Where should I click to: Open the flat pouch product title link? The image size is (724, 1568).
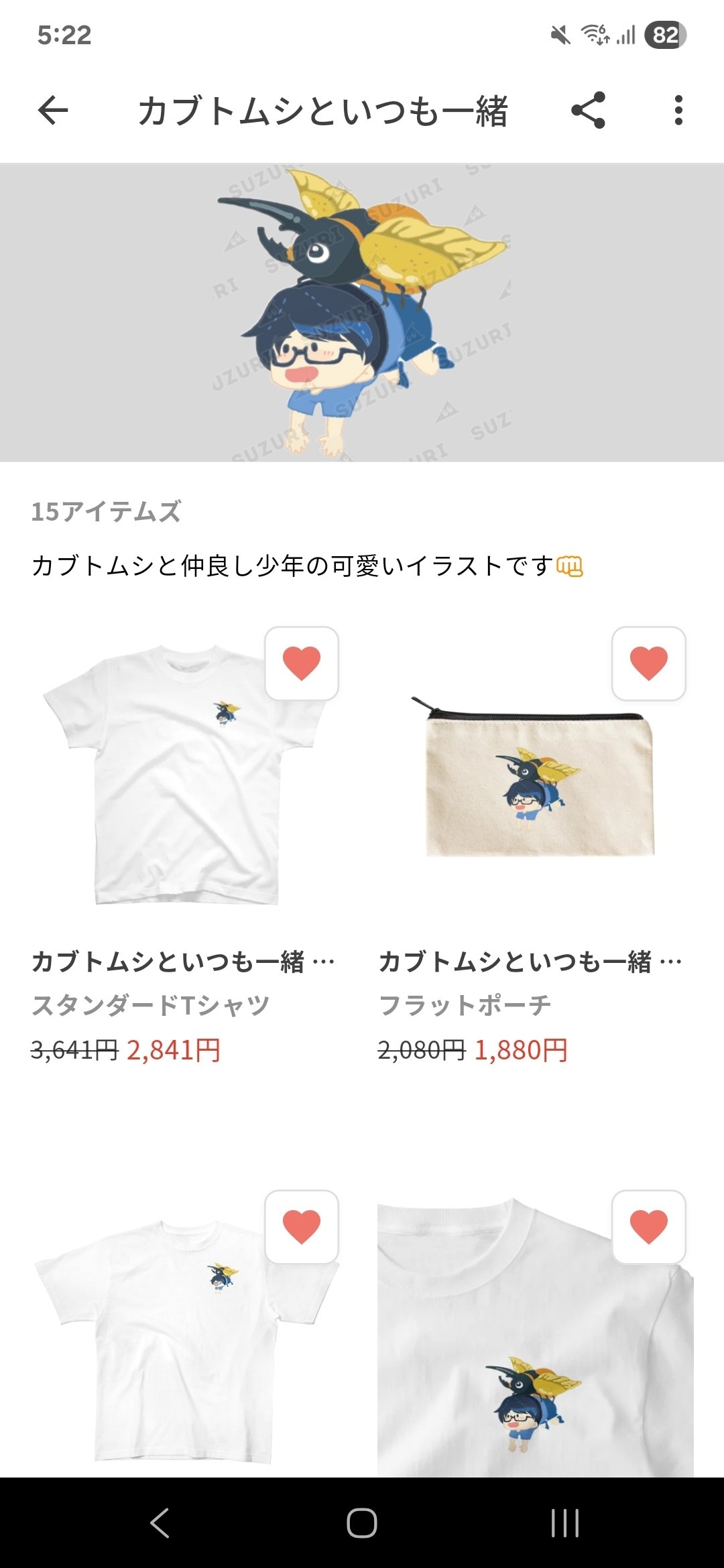[x=530, y=961]
